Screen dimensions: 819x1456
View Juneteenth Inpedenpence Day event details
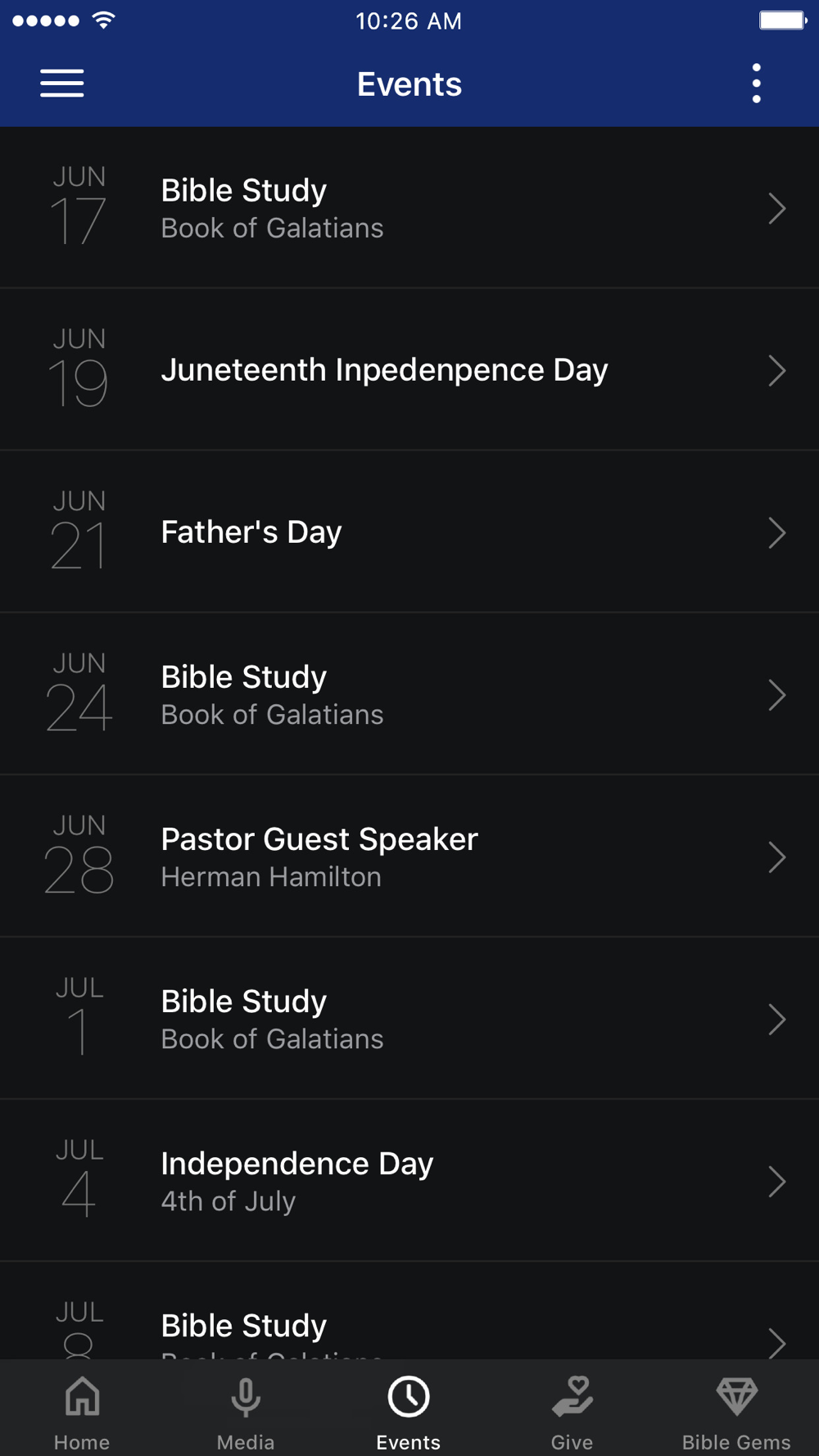tap(409, 370)
